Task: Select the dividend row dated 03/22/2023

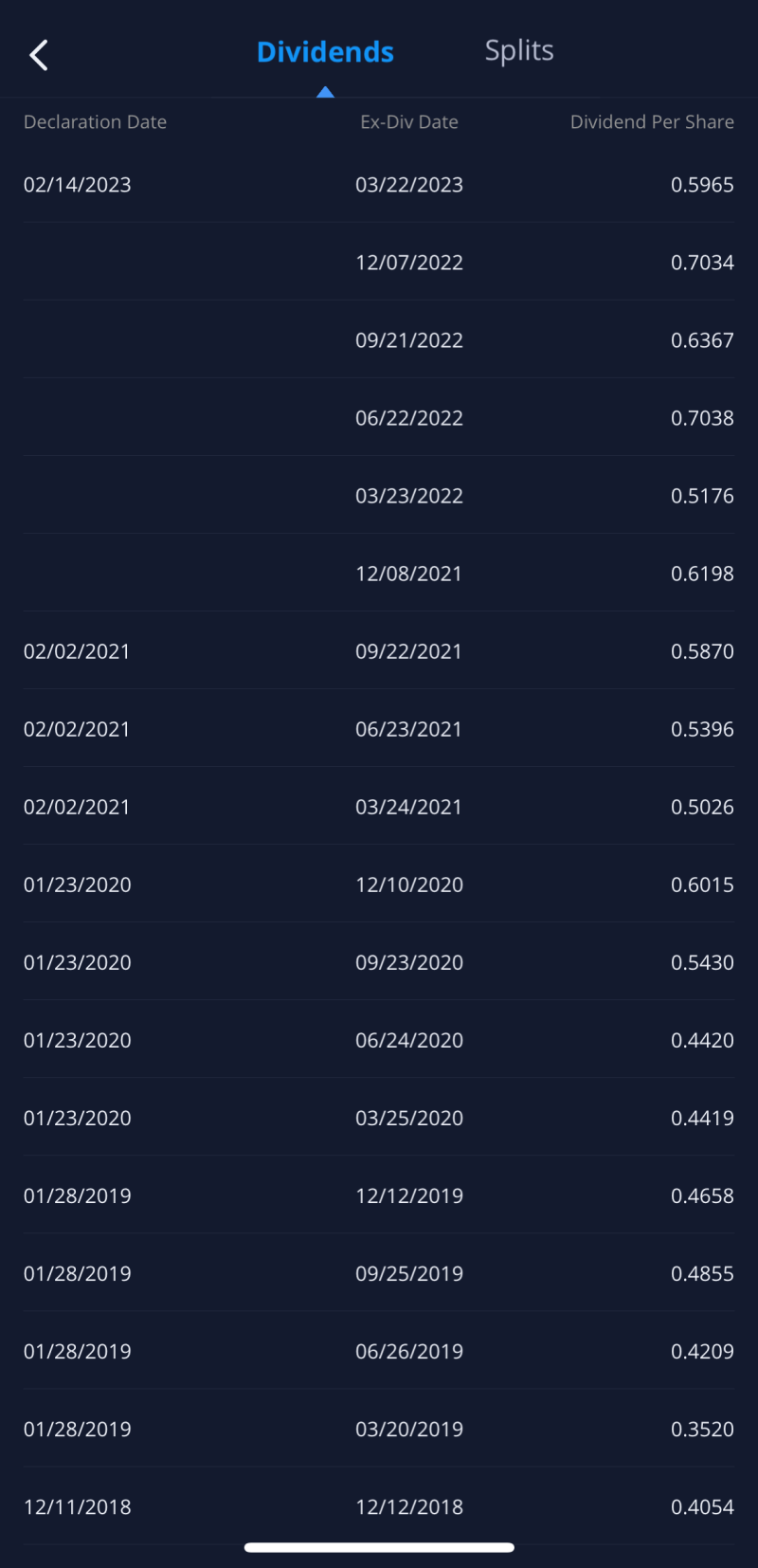Action: [x=379, y=184]
